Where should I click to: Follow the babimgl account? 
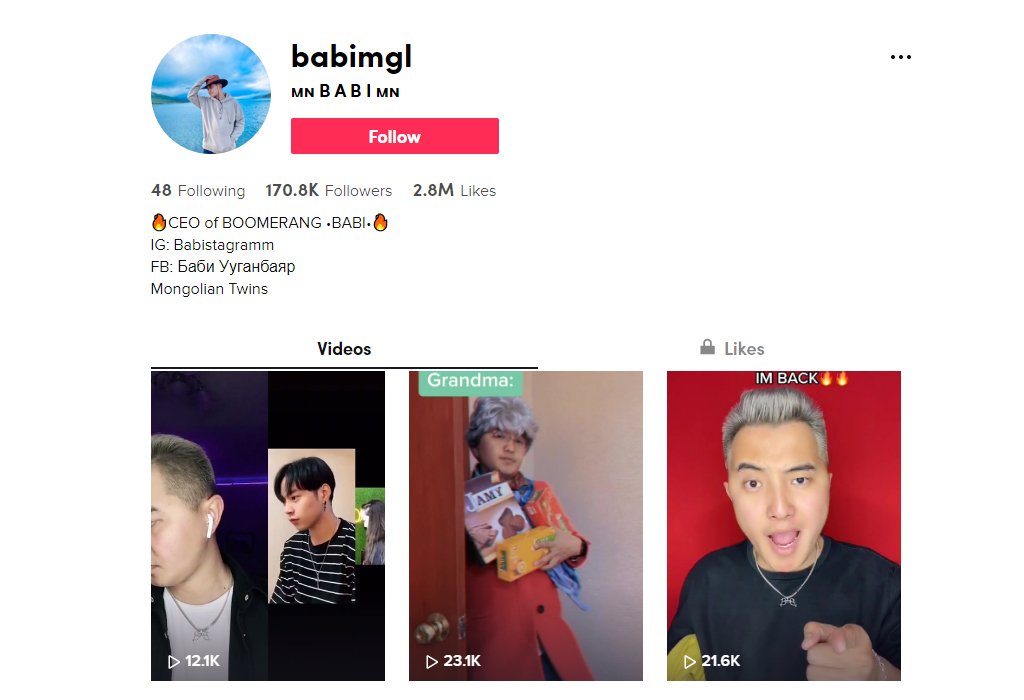click(x=394, y=136)
